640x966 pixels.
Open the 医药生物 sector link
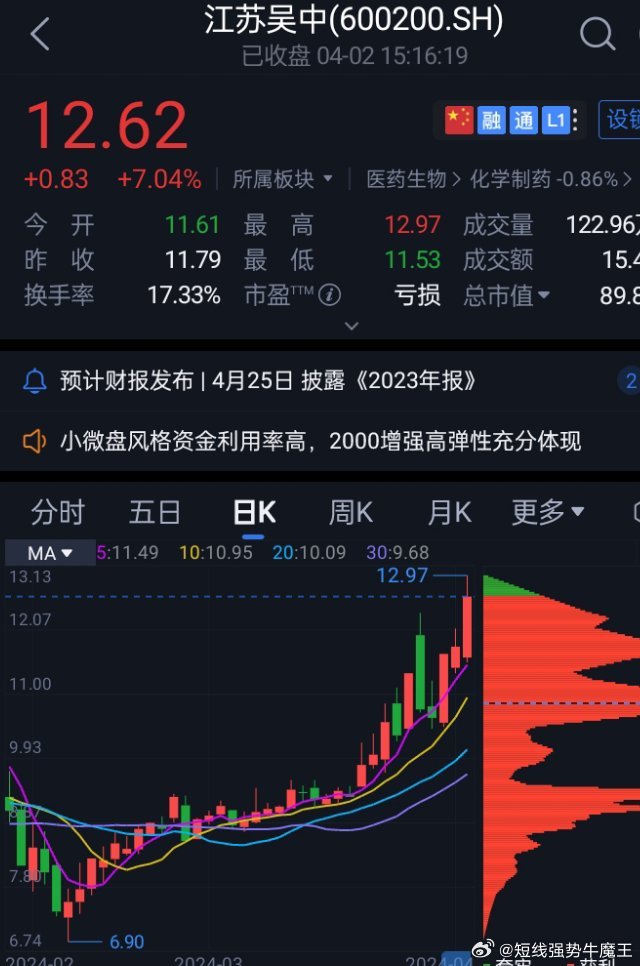(x=412, y=179)
